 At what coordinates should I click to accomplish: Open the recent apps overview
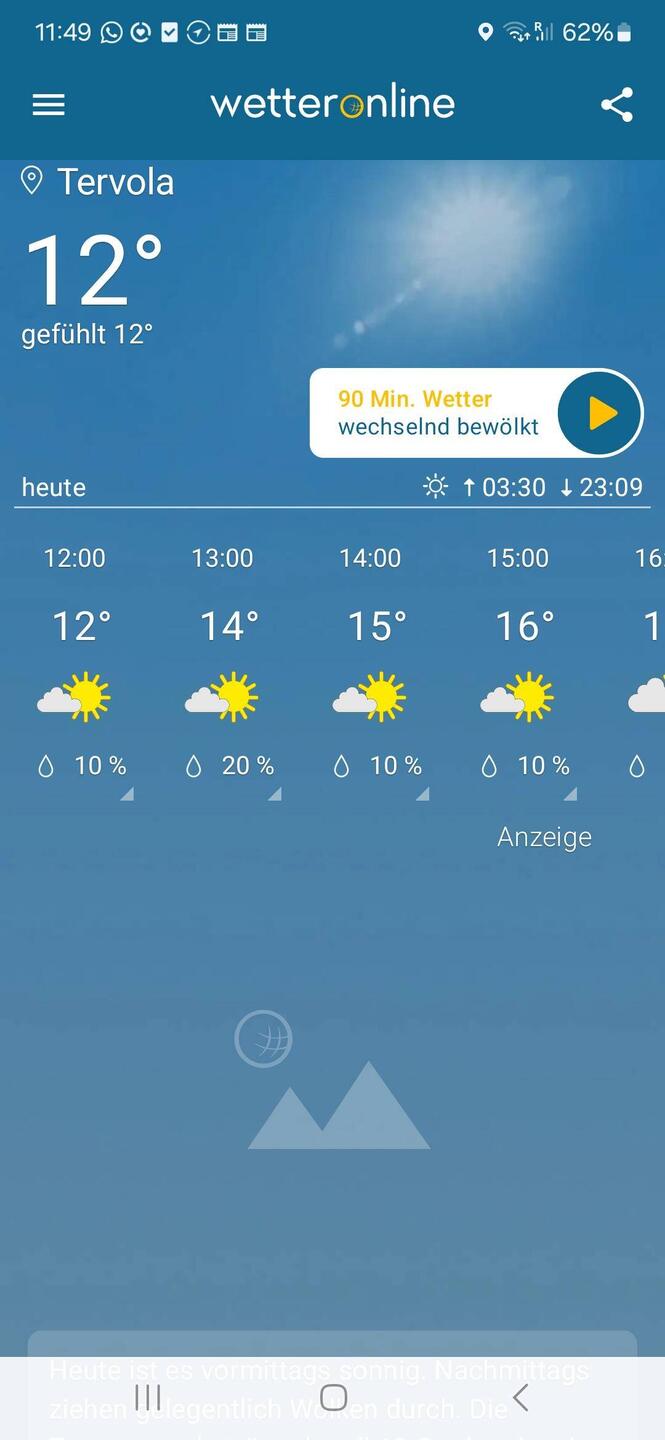click(x=148, y=1397)
